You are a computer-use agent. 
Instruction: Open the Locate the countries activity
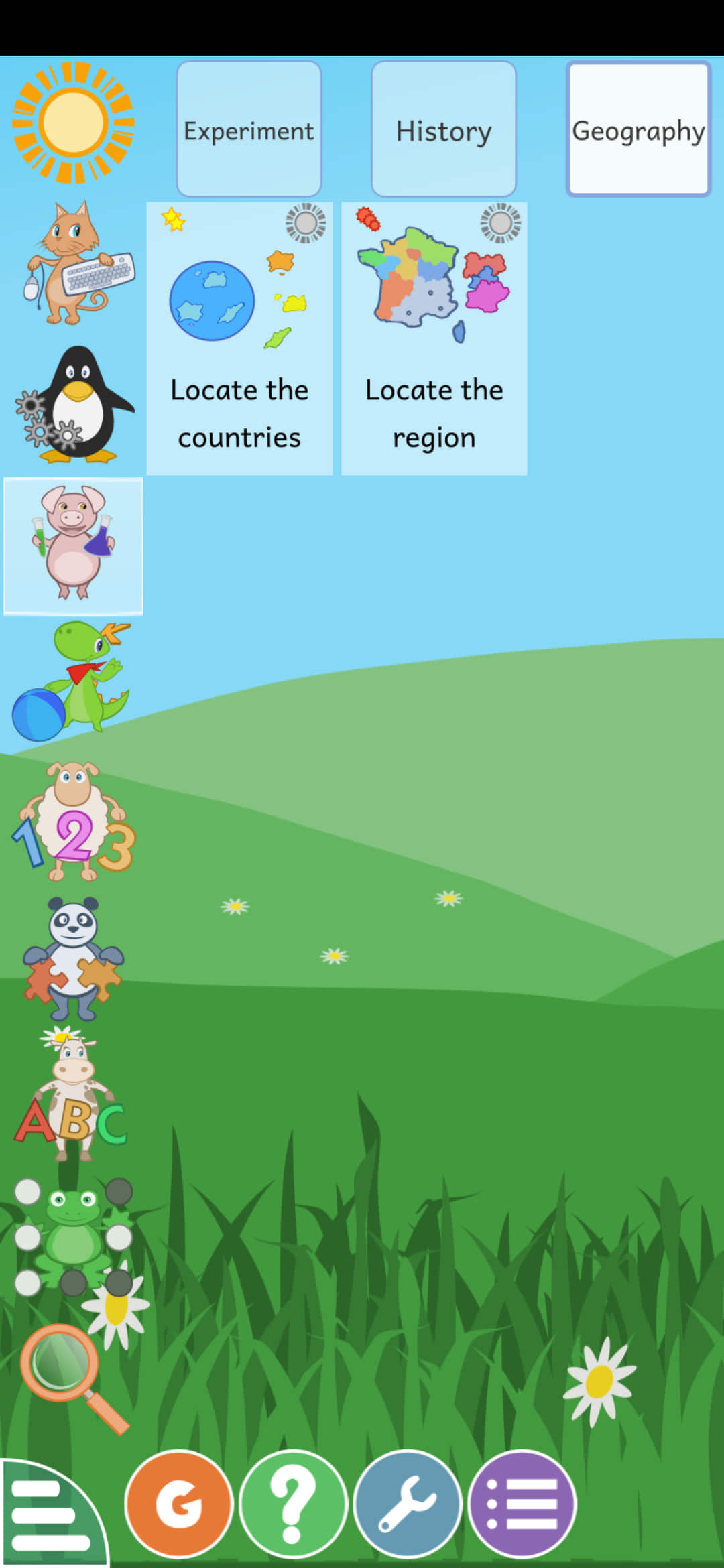tap(239, 338)
